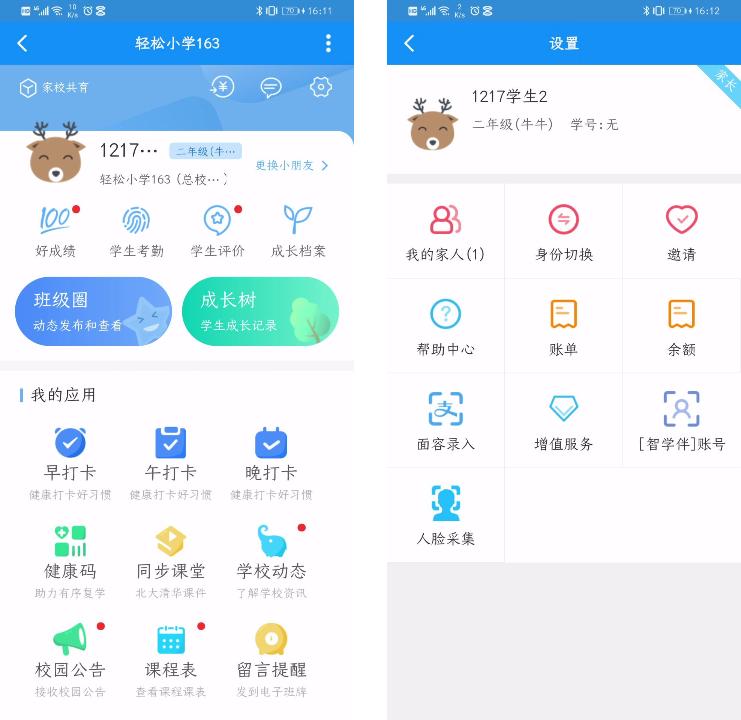Open 帮助中心 help center

click(x=445, y=327)
